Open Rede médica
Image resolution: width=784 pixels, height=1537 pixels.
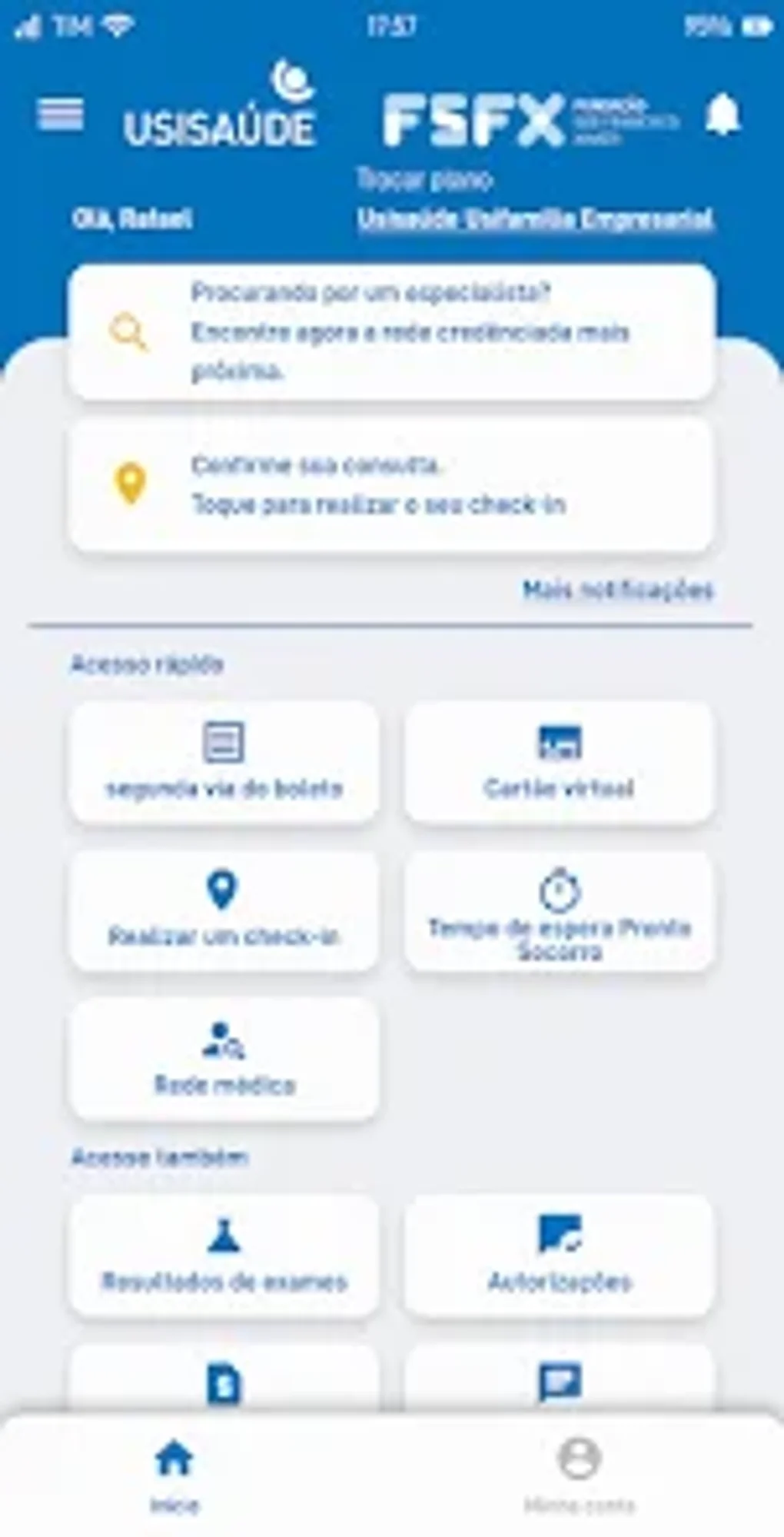pyautogui.click(x=224, y=1060)
